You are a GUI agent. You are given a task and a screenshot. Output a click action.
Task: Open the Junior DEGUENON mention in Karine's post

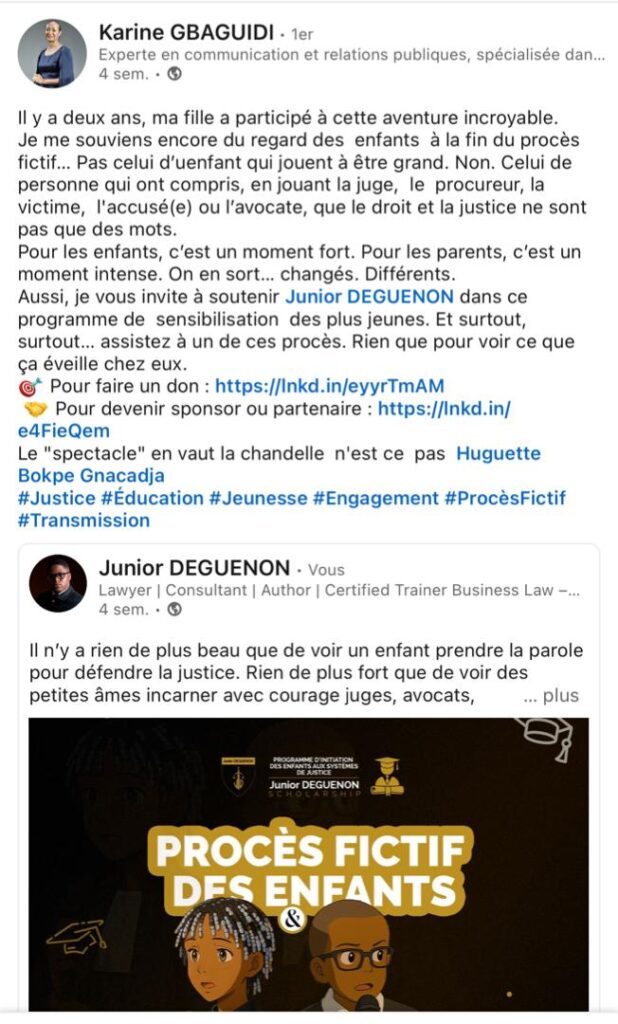click(369, 296)
